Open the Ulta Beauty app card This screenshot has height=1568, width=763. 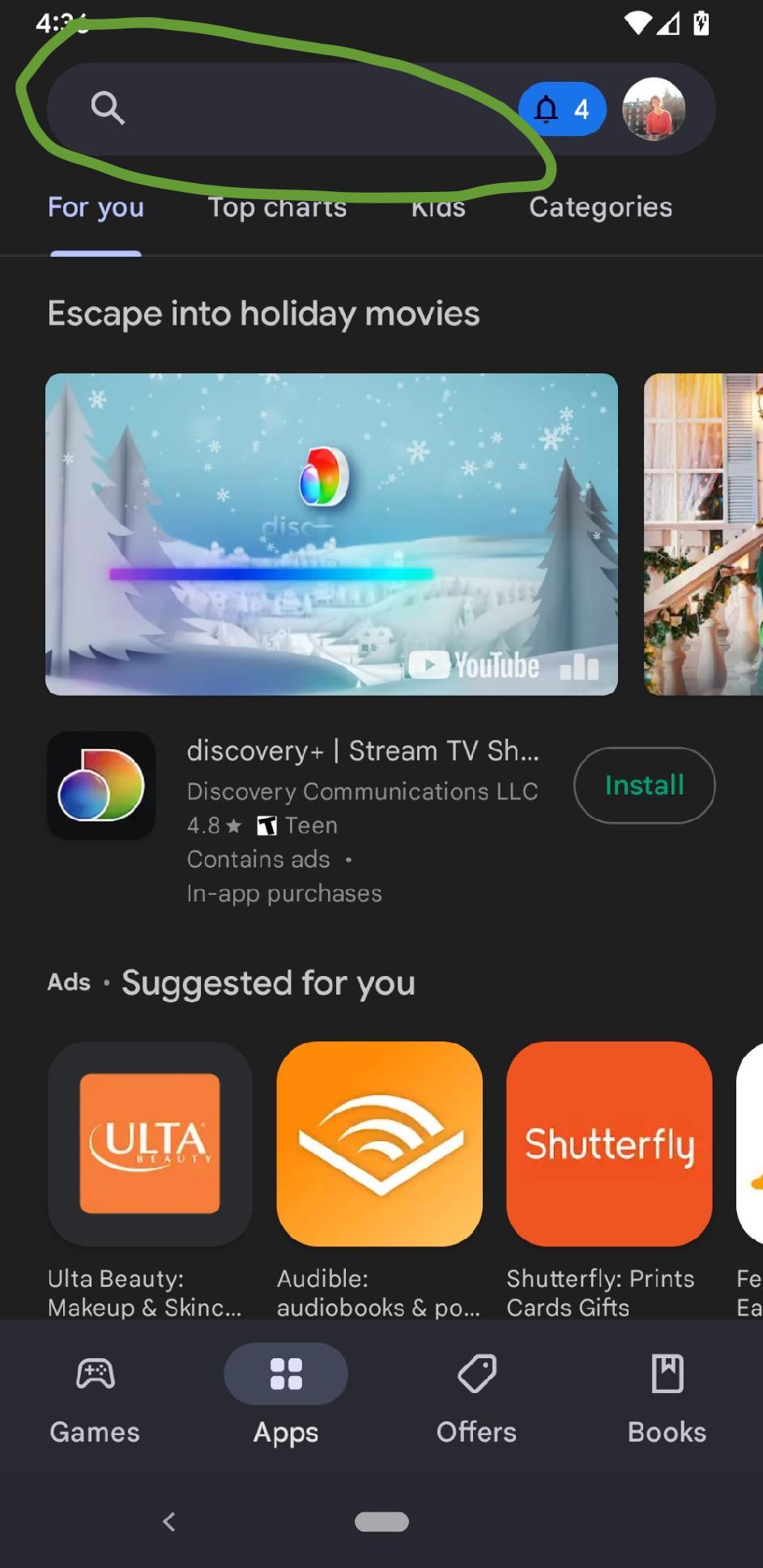tap(150, 1144)
